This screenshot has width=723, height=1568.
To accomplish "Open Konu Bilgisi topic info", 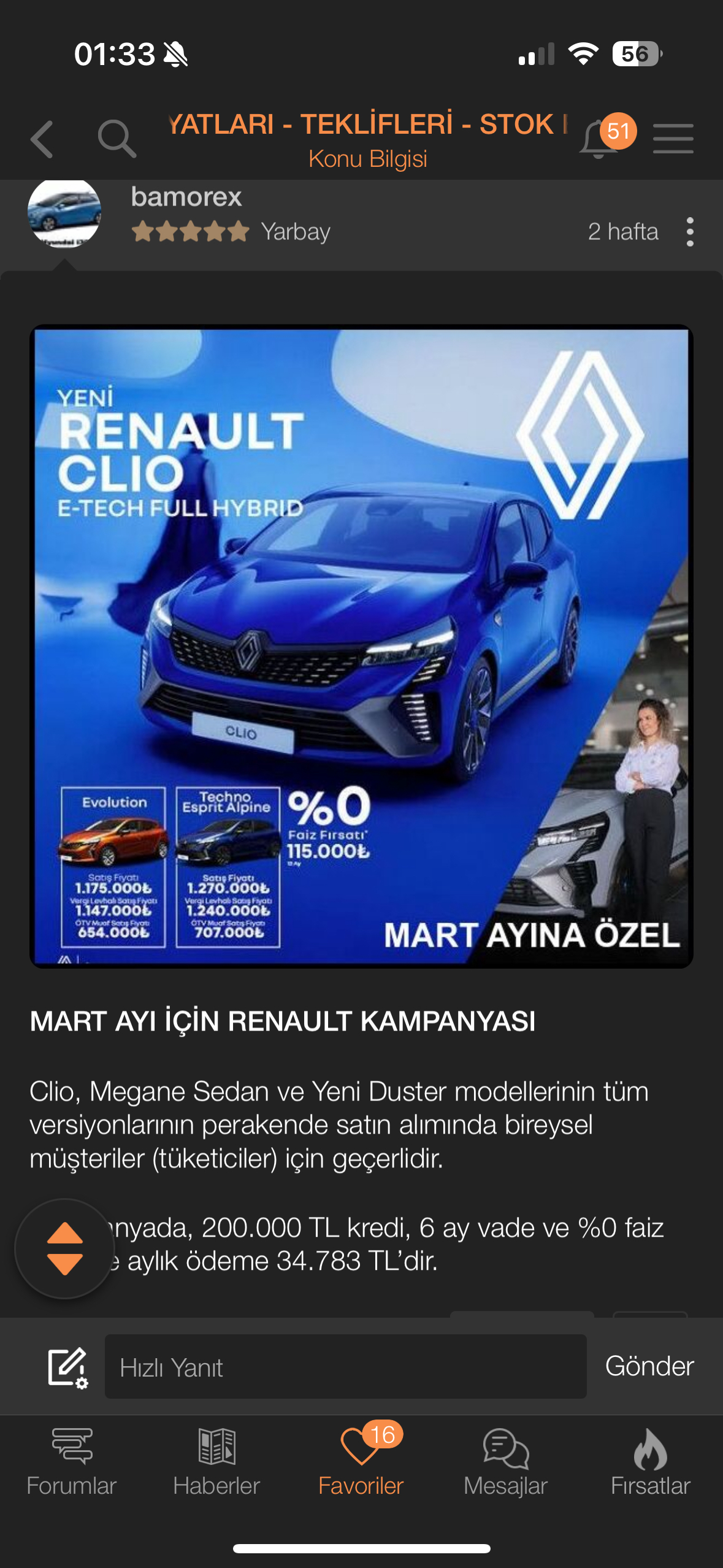I will pos(367,159).
